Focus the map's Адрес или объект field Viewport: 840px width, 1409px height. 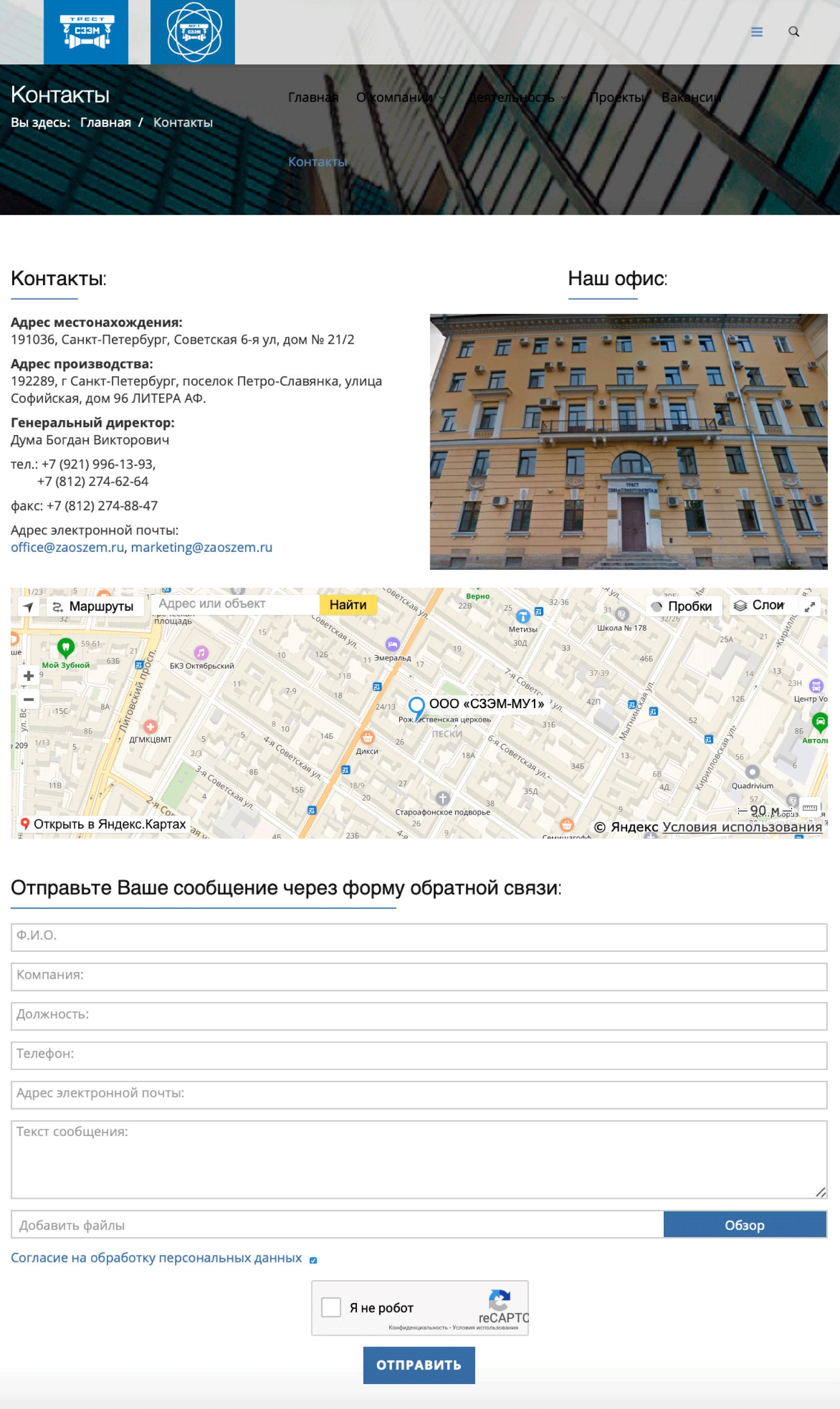235,604
